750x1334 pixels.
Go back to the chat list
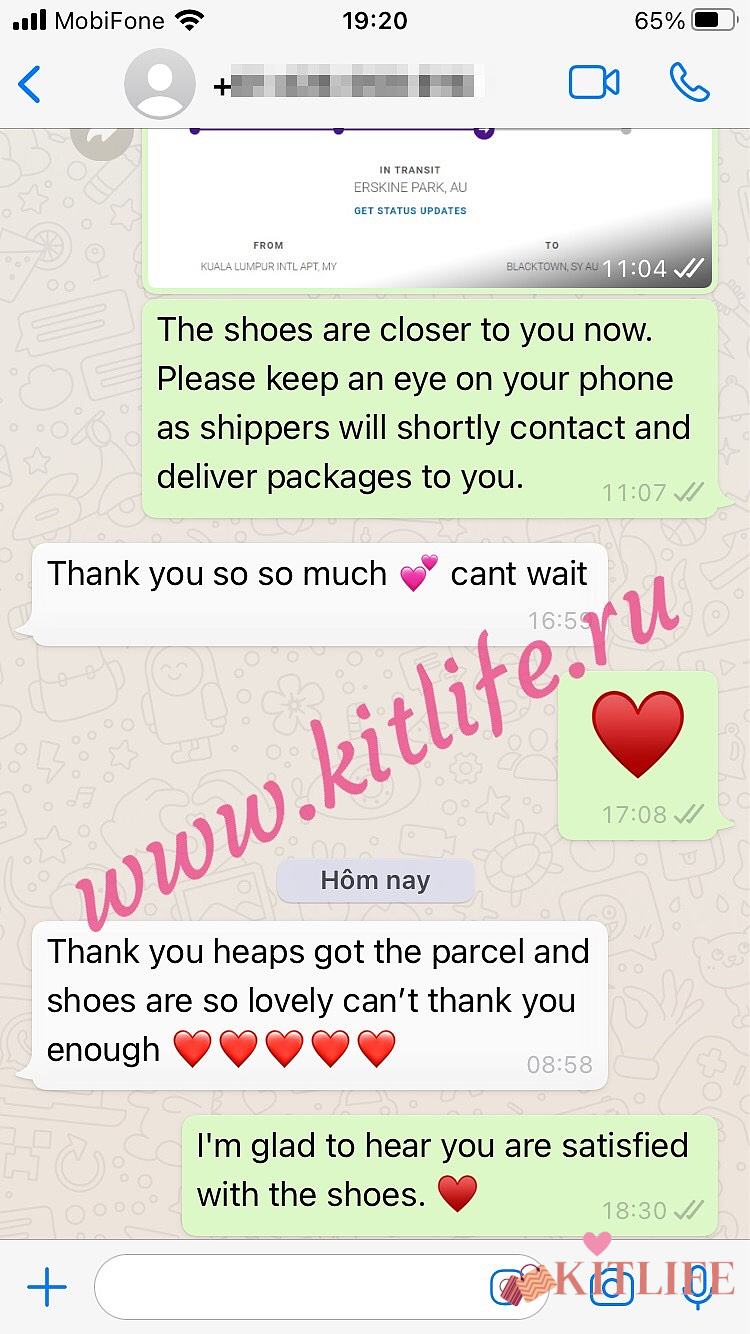[x=30, y=84]
